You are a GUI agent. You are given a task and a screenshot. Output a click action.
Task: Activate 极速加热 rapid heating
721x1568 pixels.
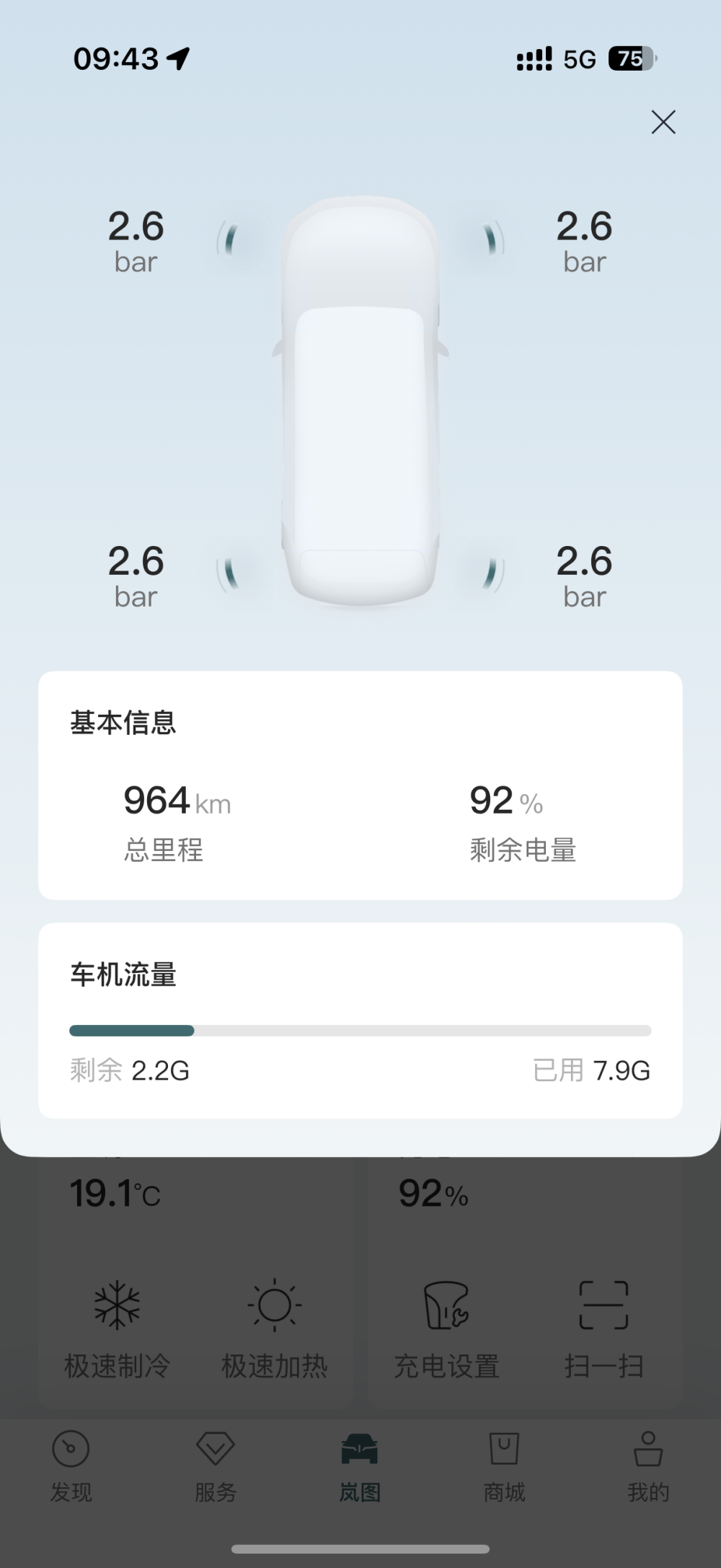coord(274,1329)
